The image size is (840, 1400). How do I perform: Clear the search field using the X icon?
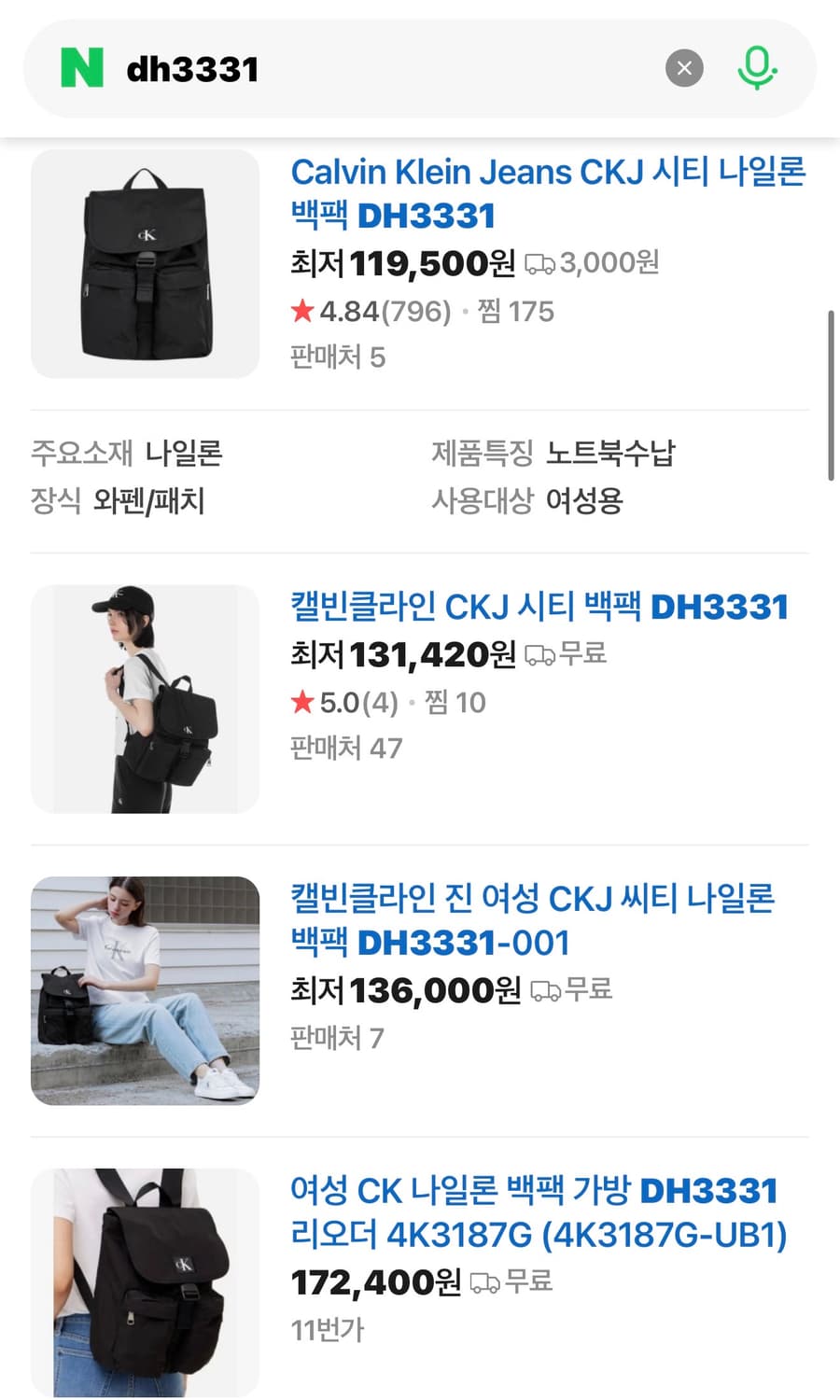coord(684,67)
